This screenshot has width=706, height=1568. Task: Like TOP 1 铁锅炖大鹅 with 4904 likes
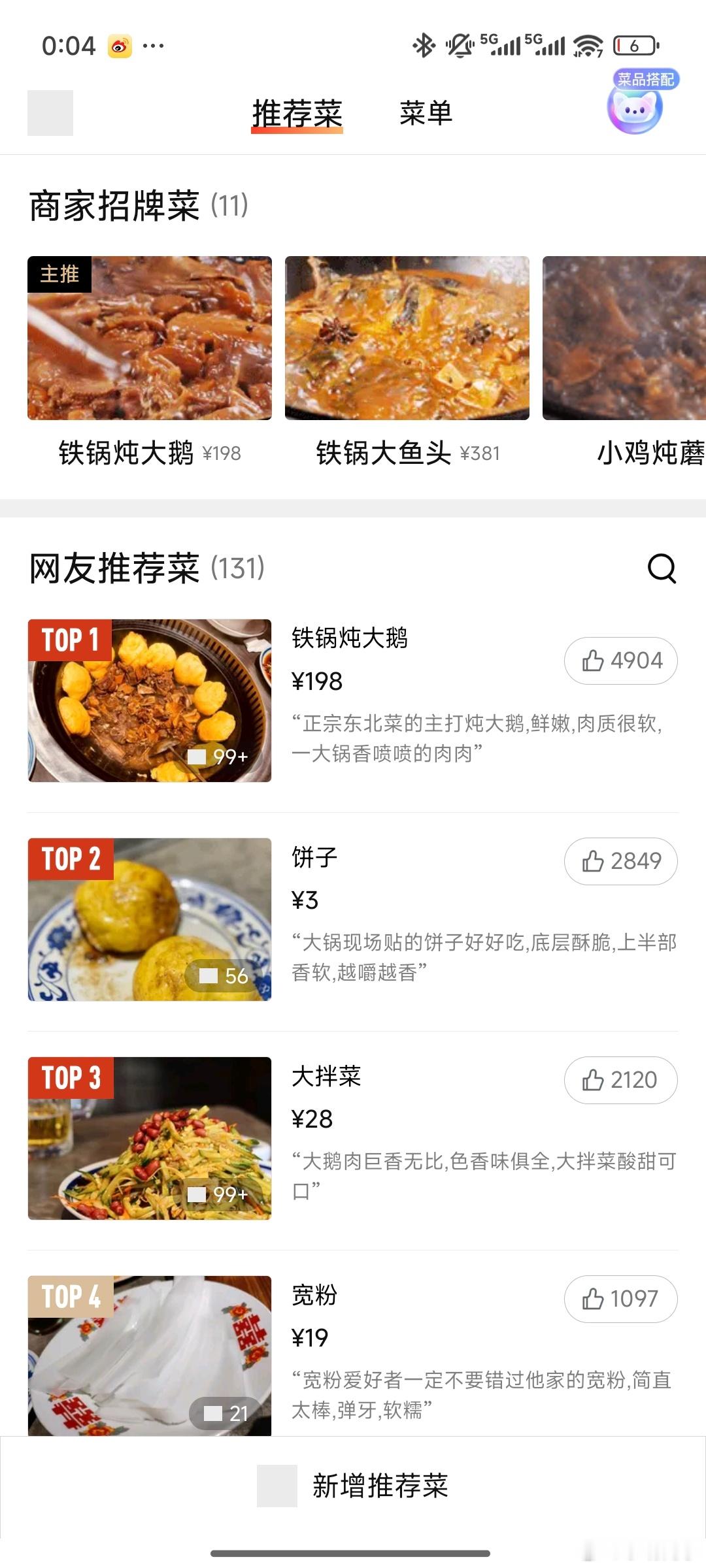(x=621, y=661)
